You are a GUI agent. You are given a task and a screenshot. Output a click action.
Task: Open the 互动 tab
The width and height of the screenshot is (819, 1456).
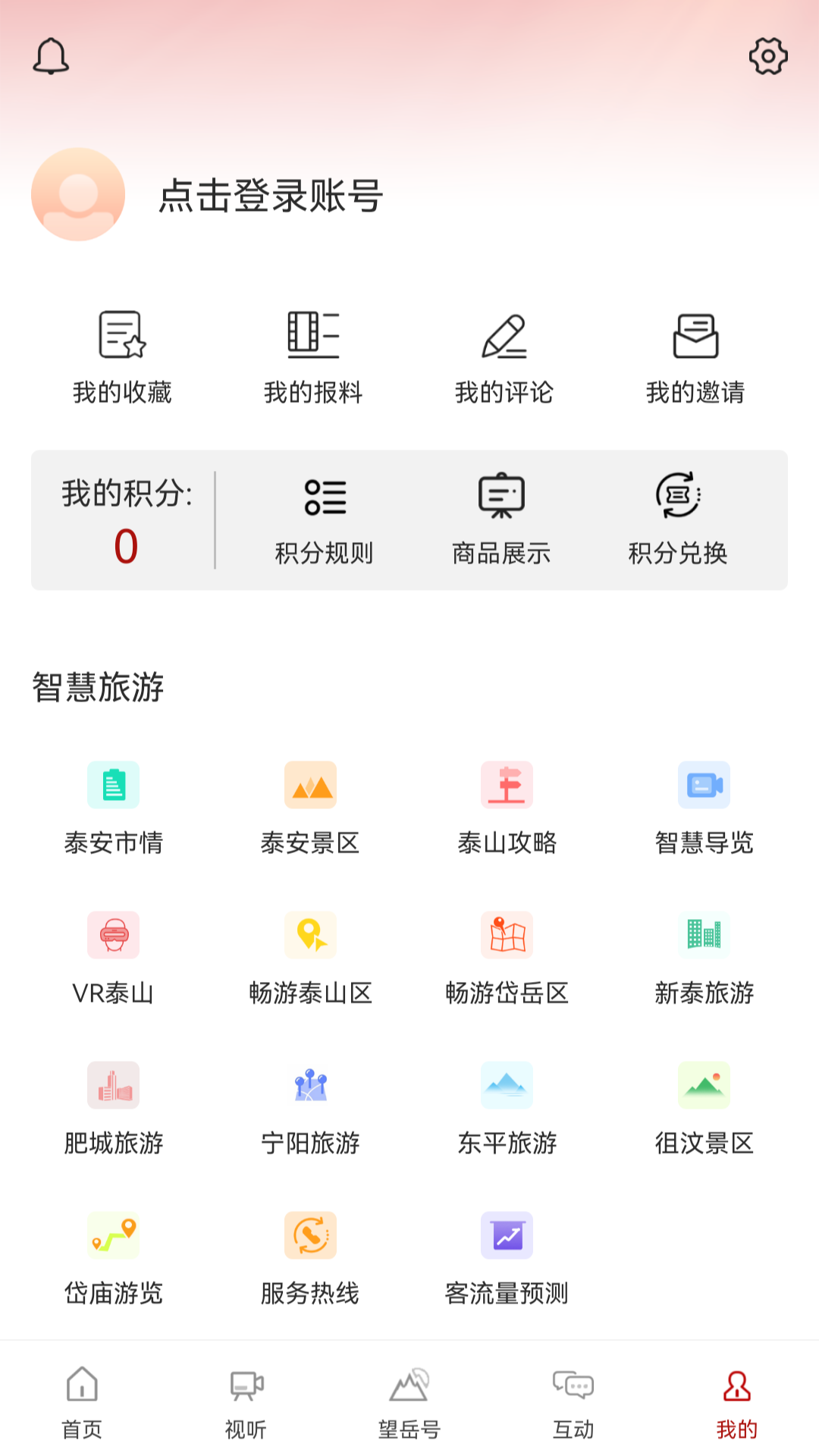point(573,1402)
